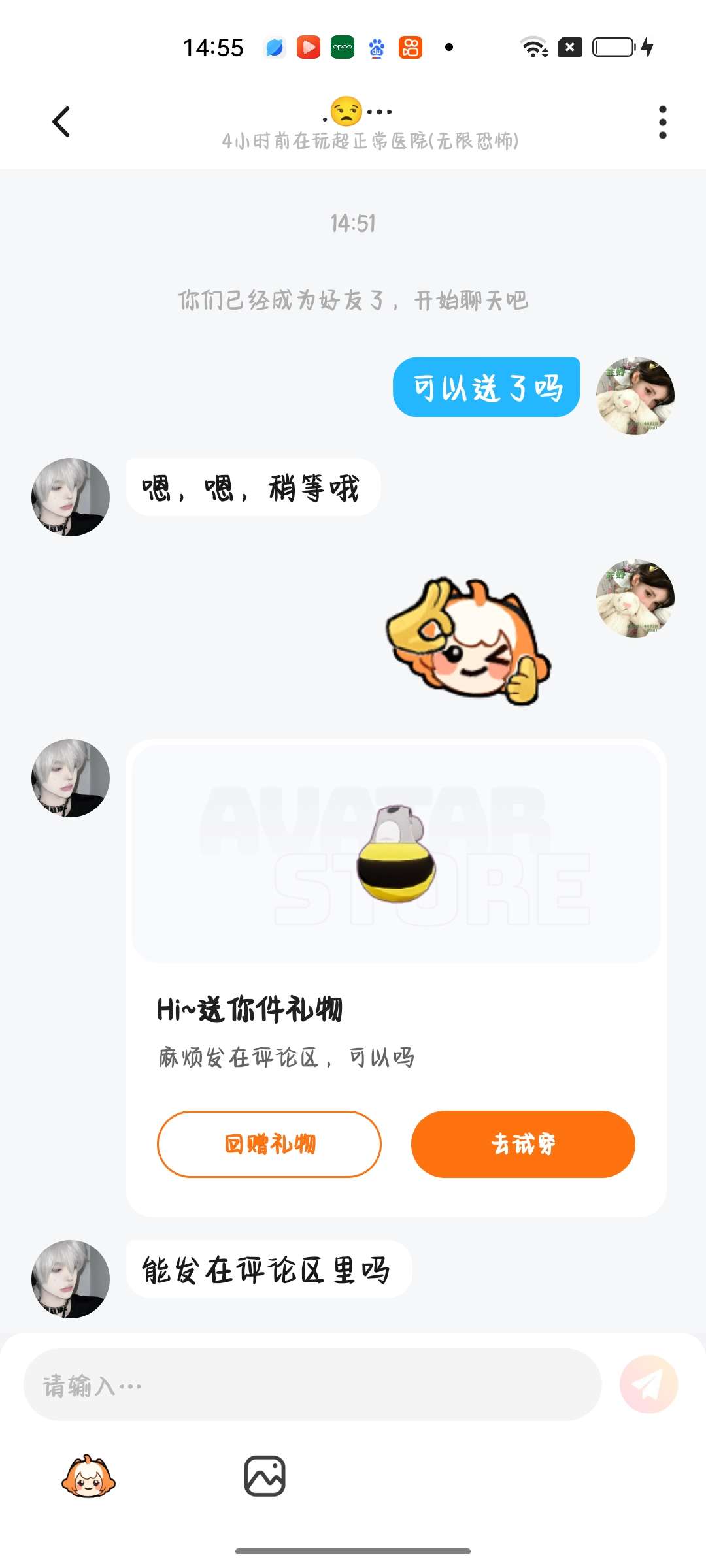Image resolution: width=706 pixels, height=1568 pixels.
Task: Open the sticker emoji panel
Action: click(88, 1477)
